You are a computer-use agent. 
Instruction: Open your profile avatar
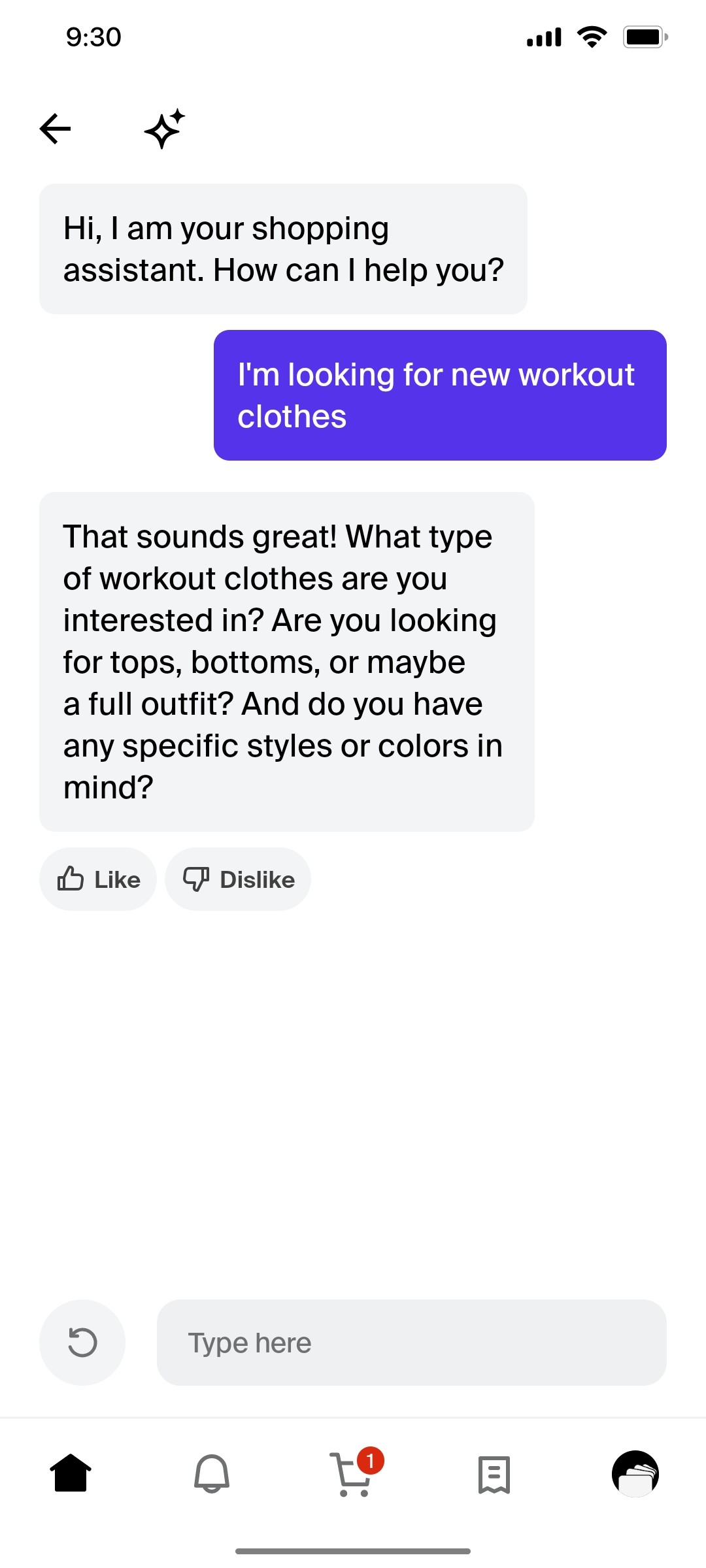pos(635,1475)
